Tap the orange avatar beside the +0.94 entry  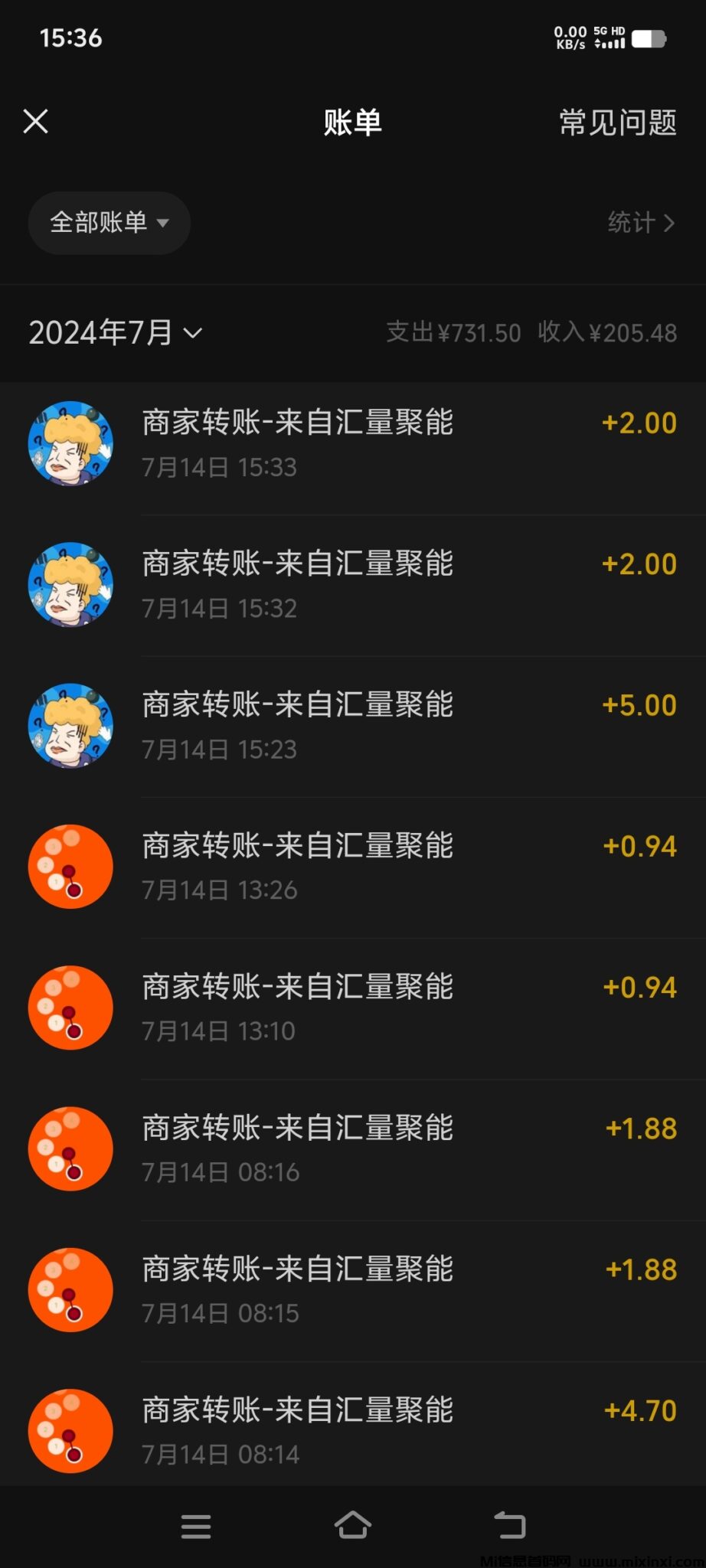[70, 866]
